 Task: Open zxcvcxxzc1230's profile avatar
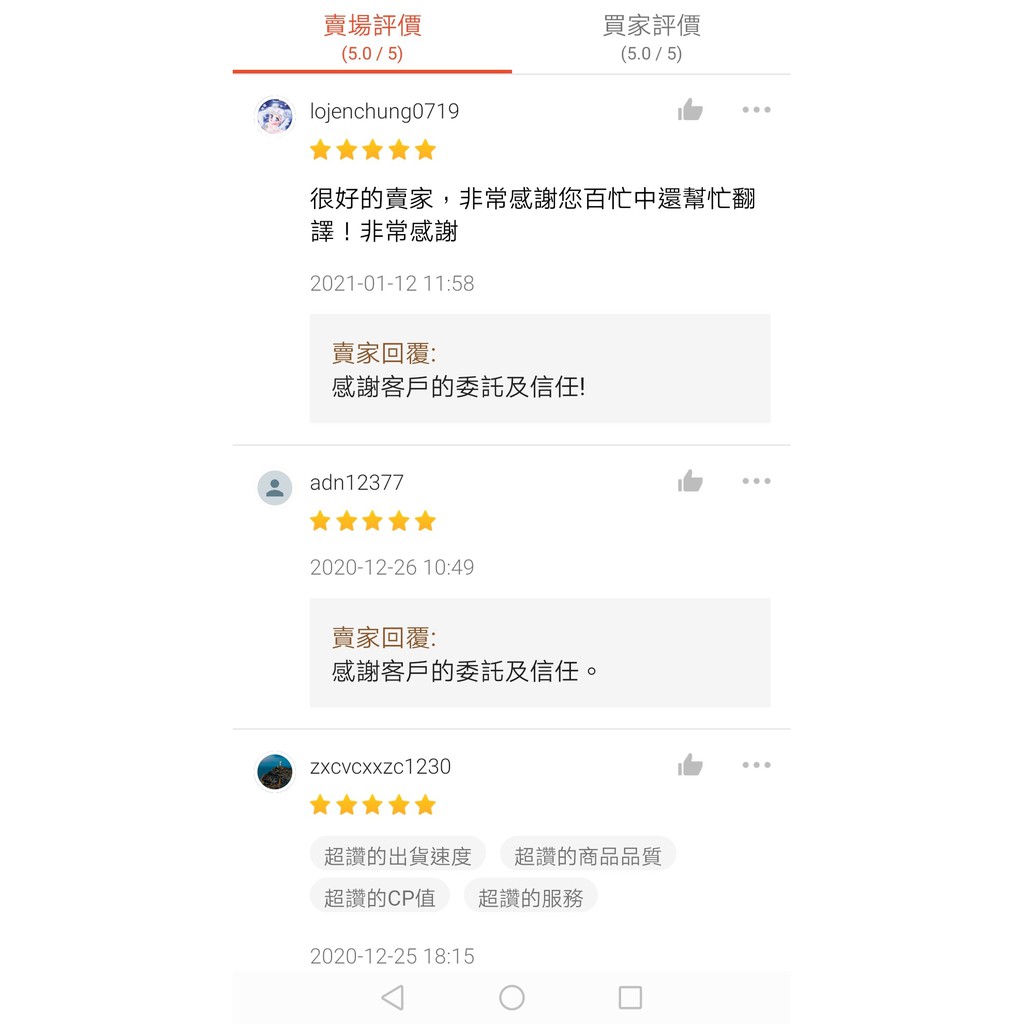[x=275, y=771]
